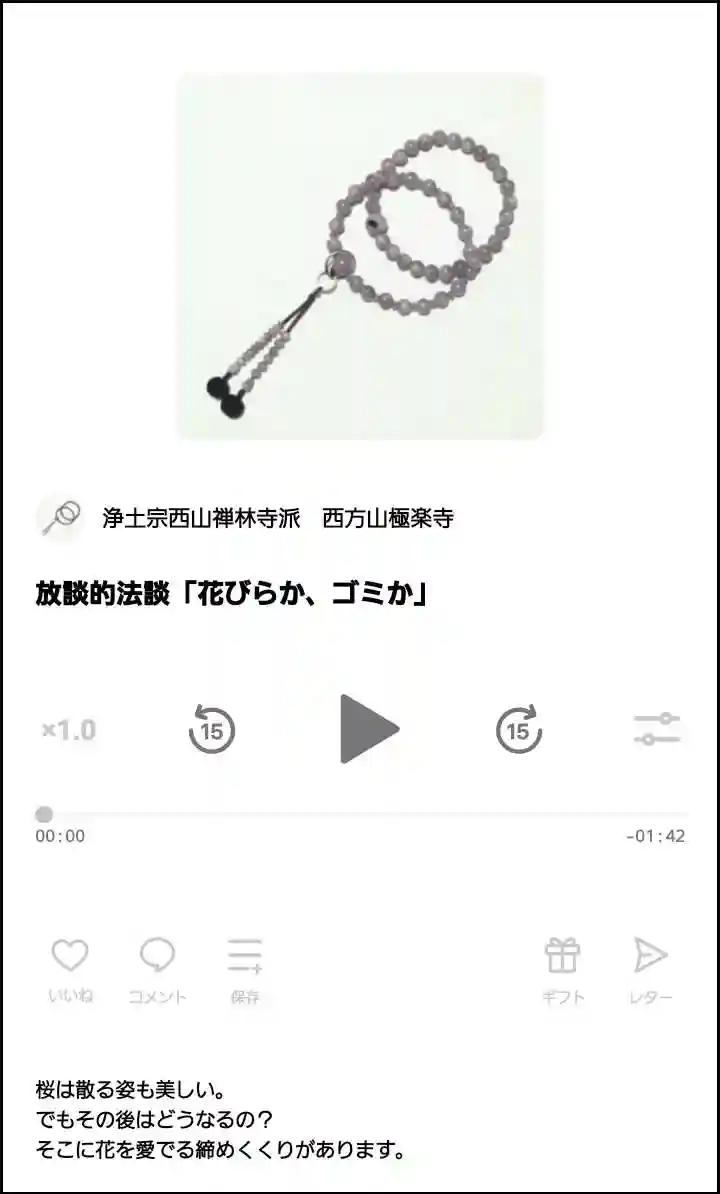Screen dimensions: 720x1194
Task: Open the 西方山極楽寺 channel profile
Action: pyautogui.click(x=276, y=518)
